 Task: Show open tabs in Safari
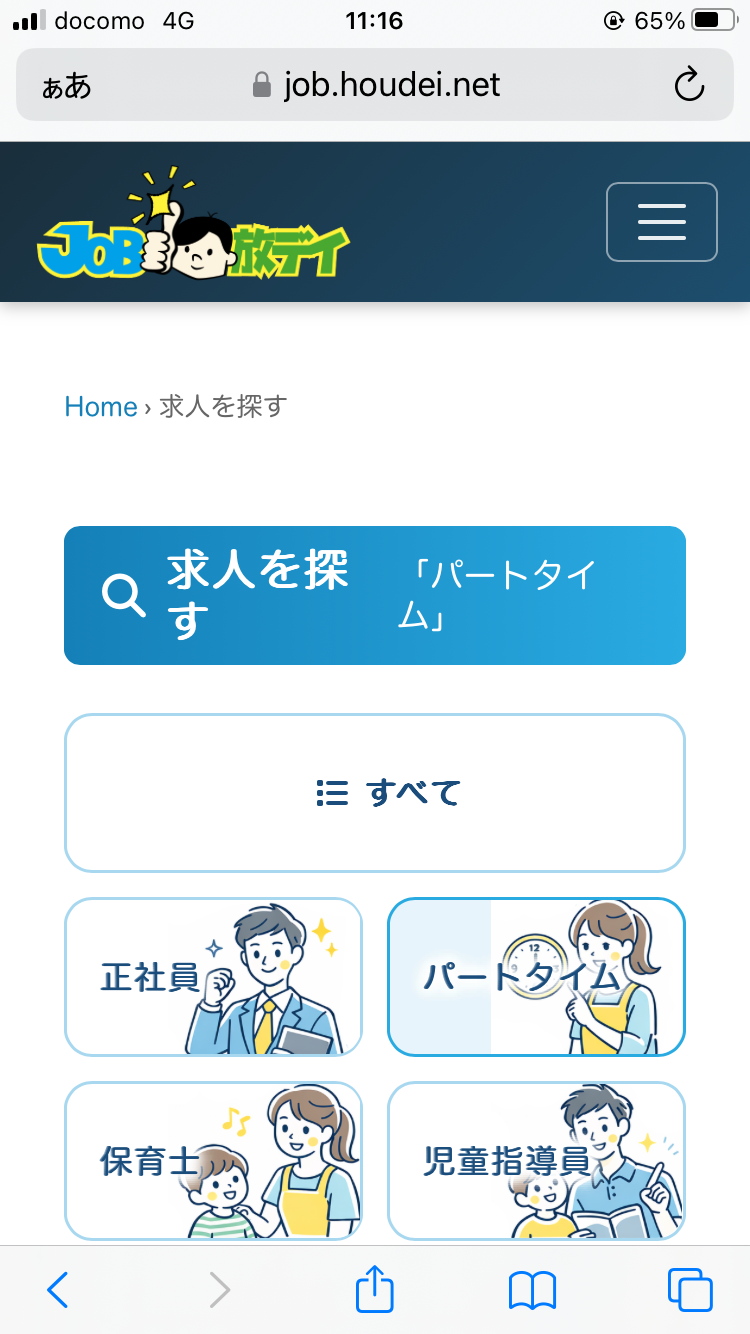[690, 1290]
